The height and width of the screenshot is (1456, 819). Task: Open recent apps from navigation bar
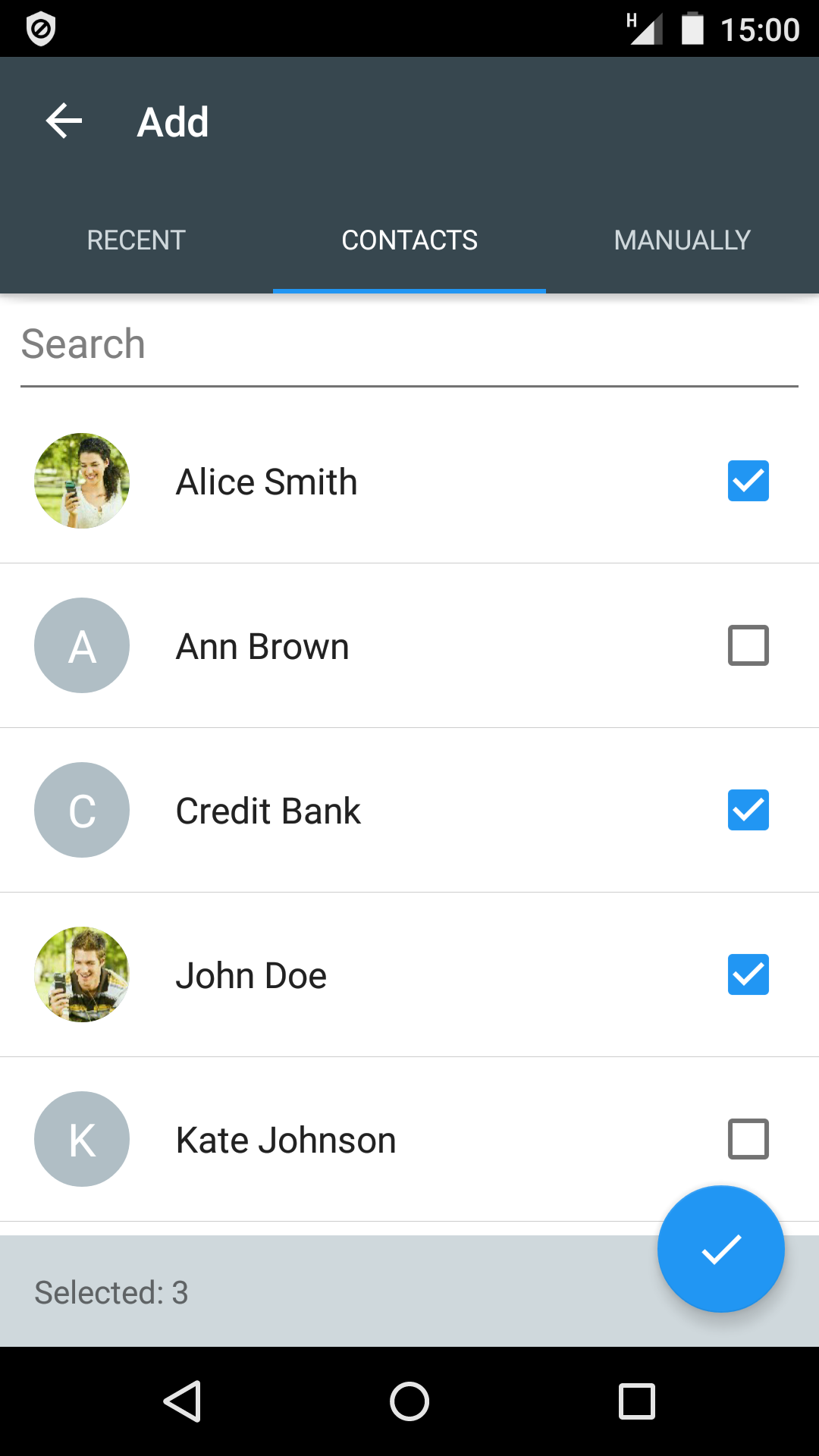[x=637, y=1401]
